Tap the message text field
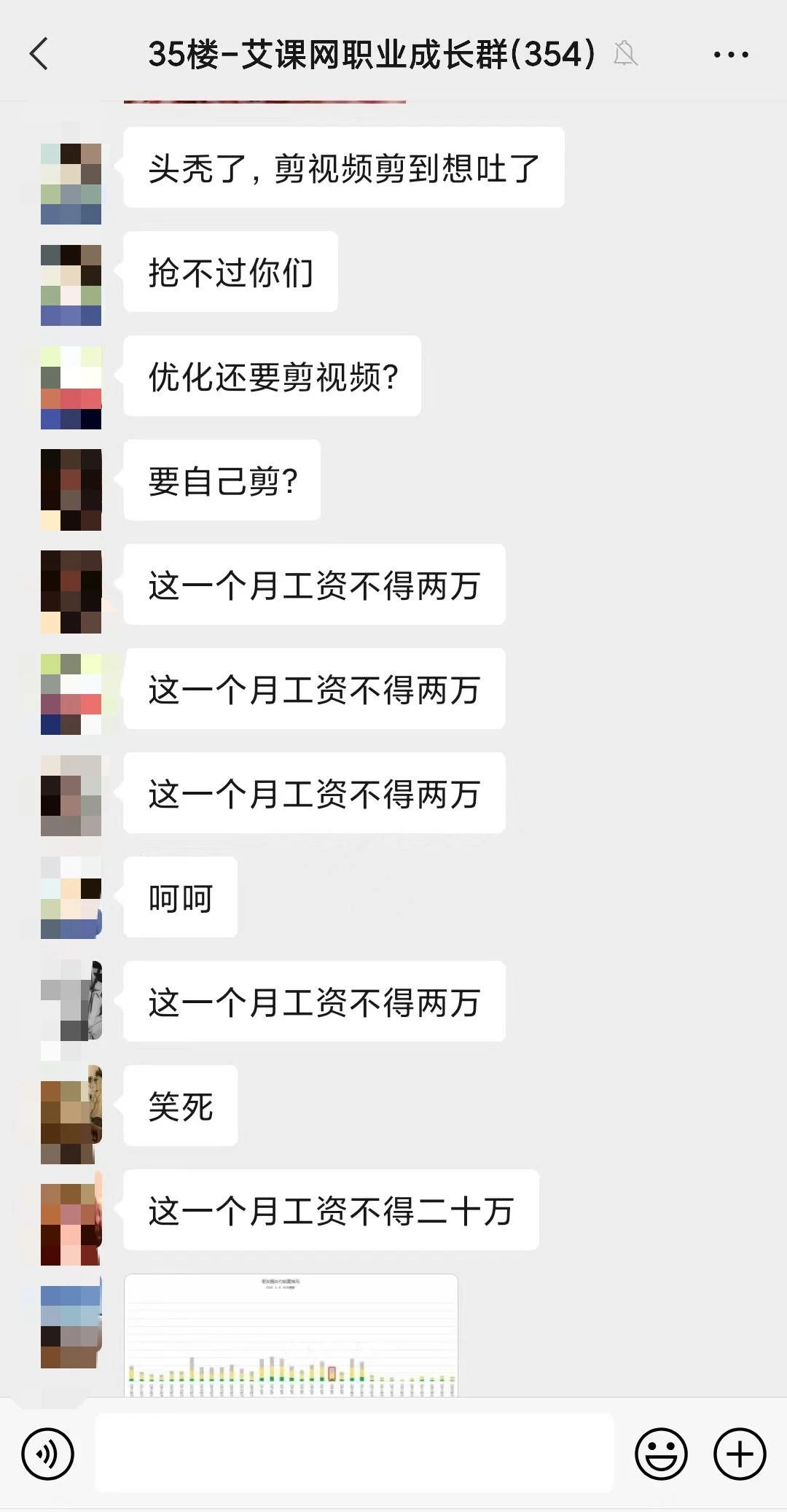This screenshot has width=787, height=1512. [x=355, y=1454]
